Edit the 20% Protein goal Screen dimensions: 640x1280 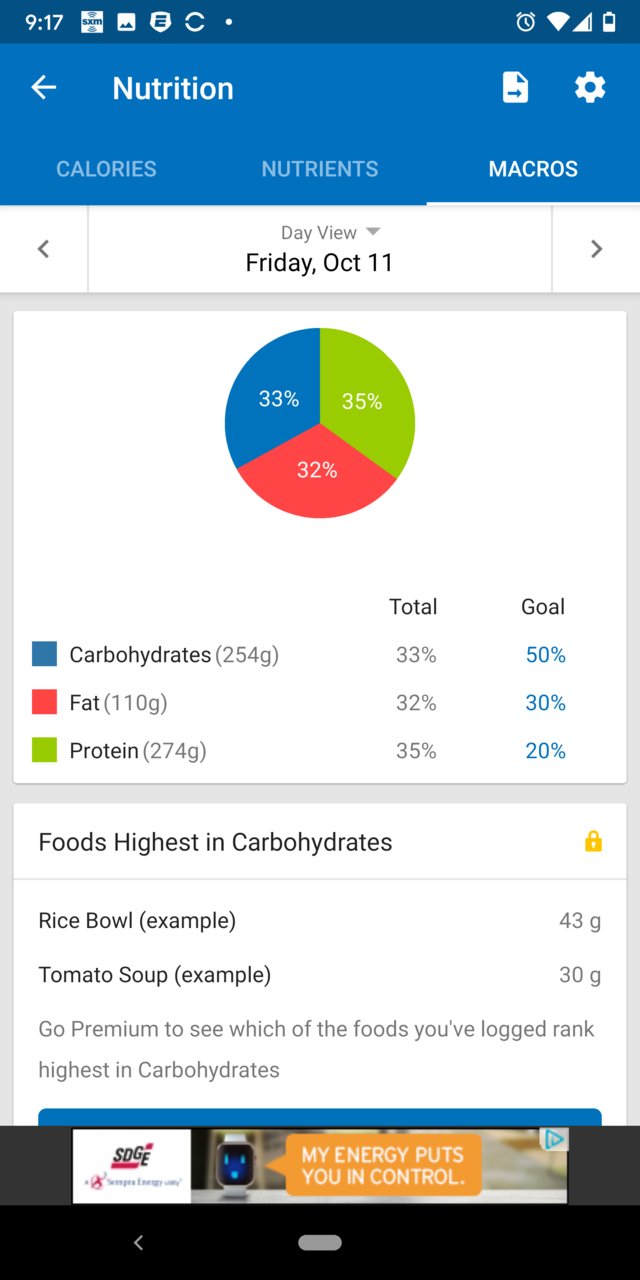tap(546, 751)
